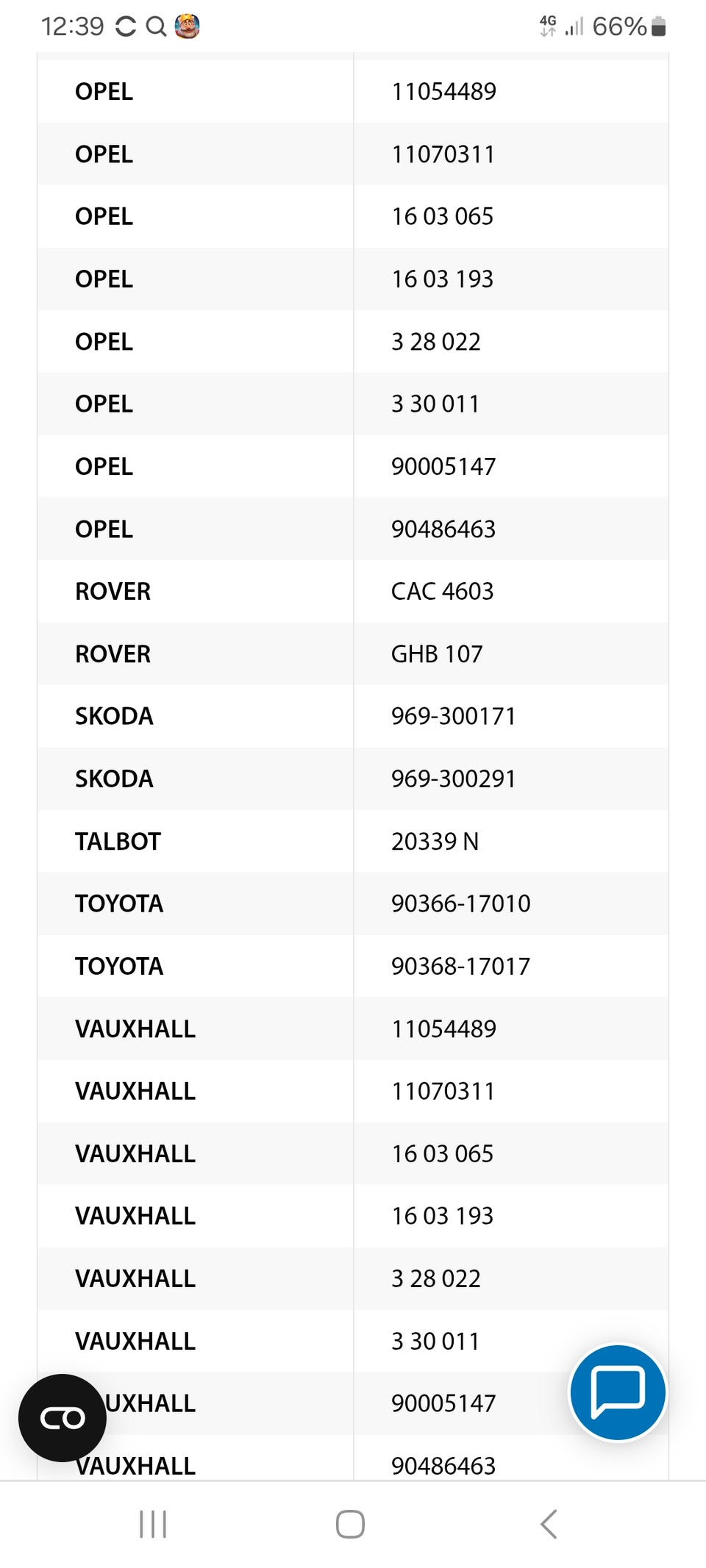
Task: Go back with the system back button
Action: [x=549, y=1524]
